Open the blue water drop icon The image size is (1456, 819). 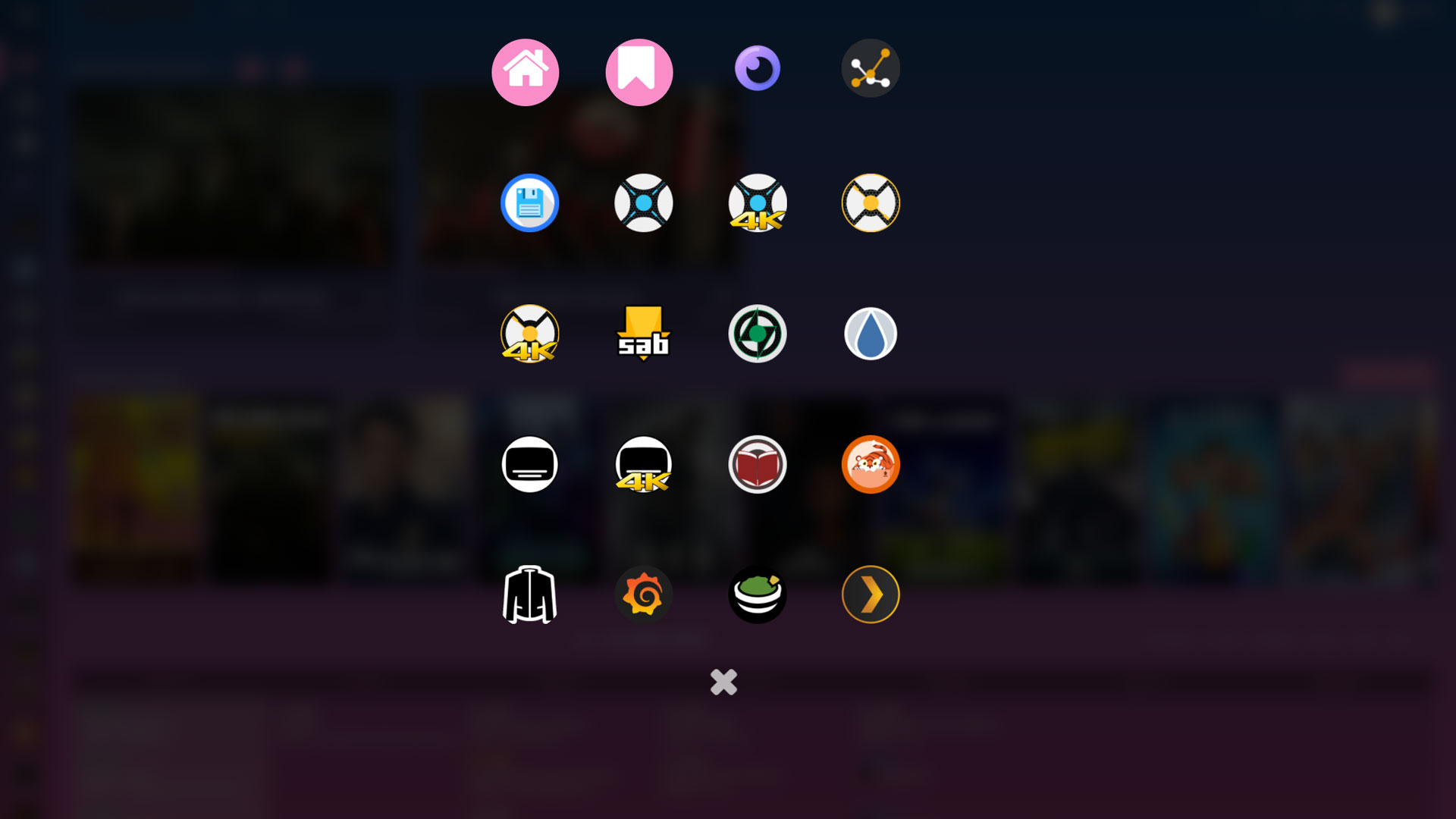point(871,334)
